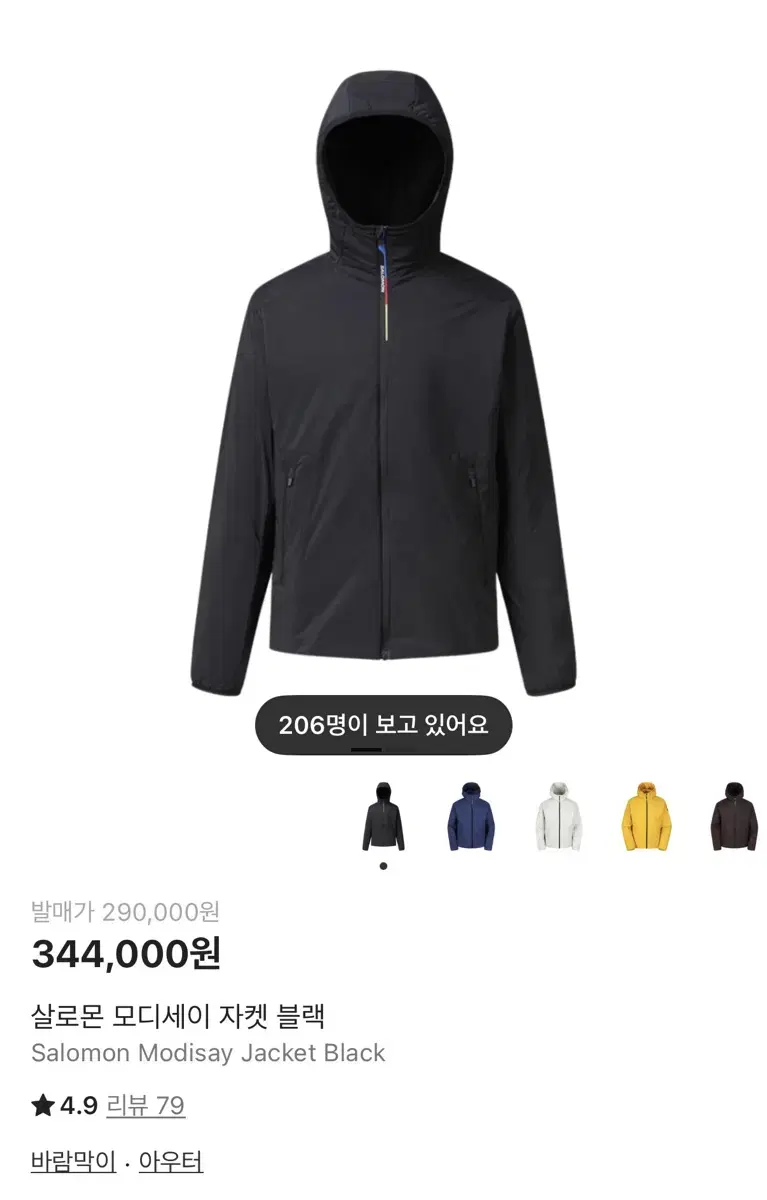This screenshot has width=767, height=1200.
Task: Select the yellow jacket color variant
Action: (645, 818)
